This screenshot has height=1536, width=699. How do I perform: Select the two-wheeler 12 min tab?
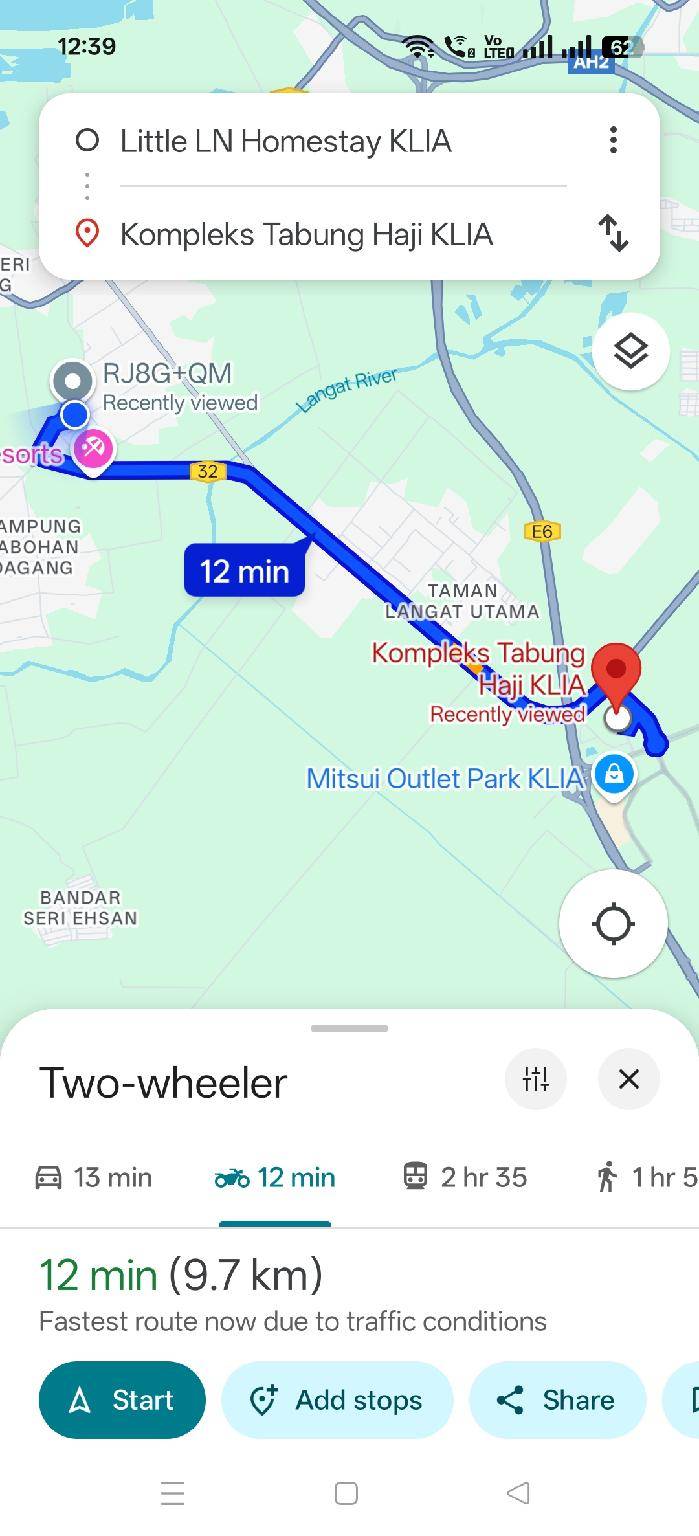pyautogui.click(x=275, y=1177)
